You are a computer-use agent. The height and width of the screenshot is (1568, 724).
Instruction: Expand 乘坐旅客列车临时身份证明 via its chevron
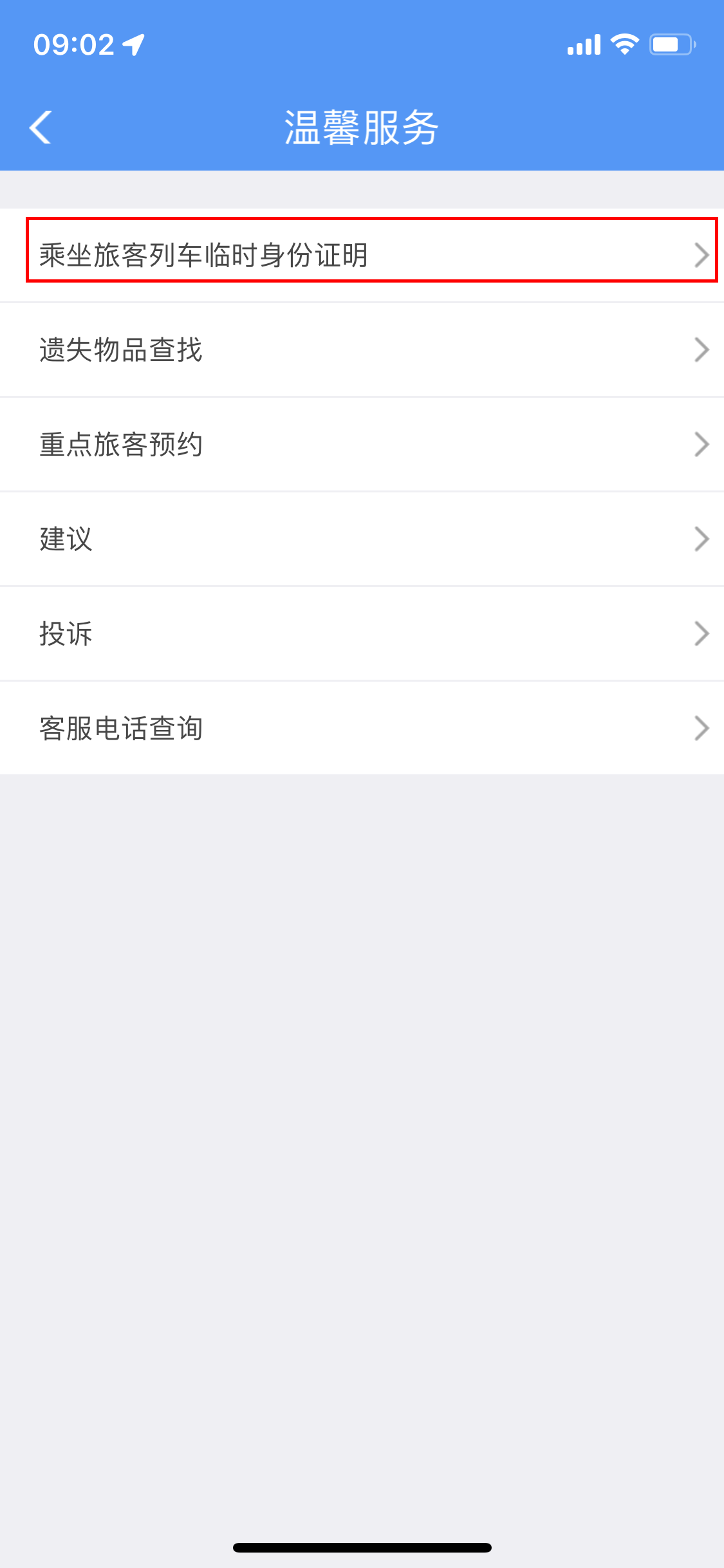(702, 254)
